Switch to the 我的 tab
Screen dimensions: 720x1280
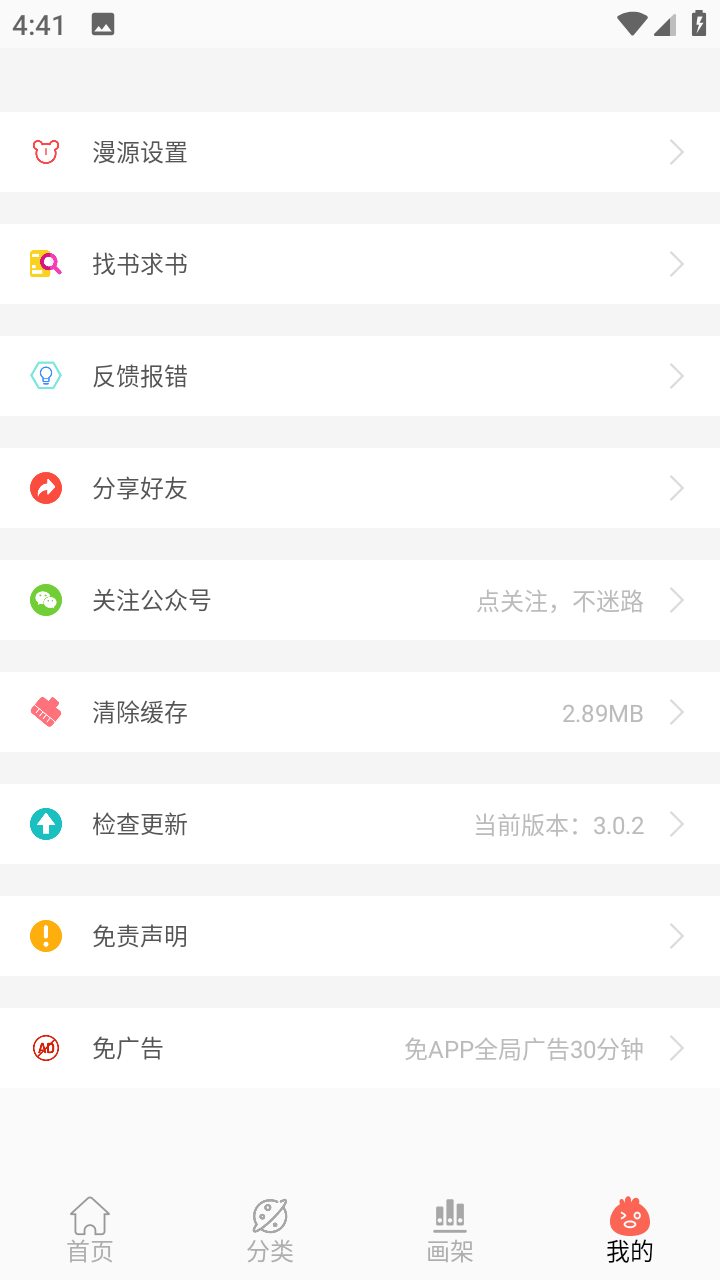tap(629, 1228)
